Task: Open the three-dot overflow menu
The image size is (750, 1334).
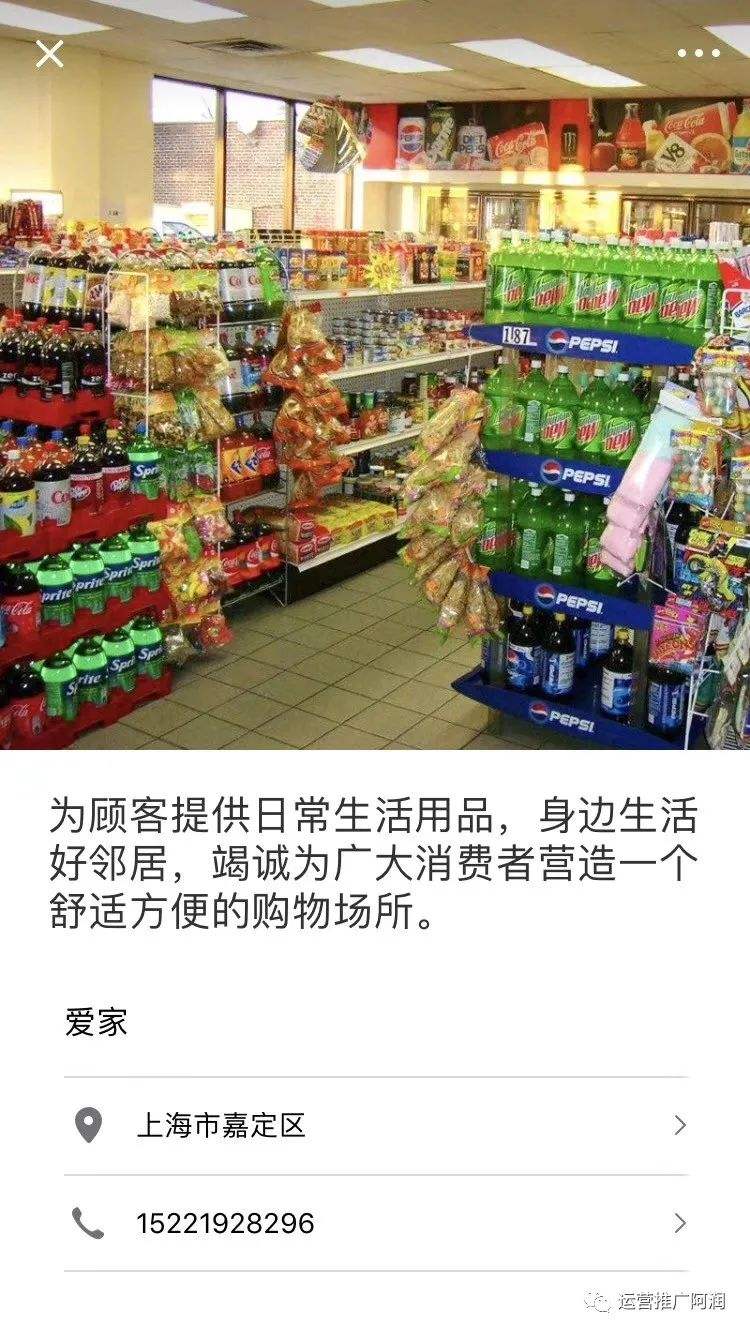Action: click(698, 54)
